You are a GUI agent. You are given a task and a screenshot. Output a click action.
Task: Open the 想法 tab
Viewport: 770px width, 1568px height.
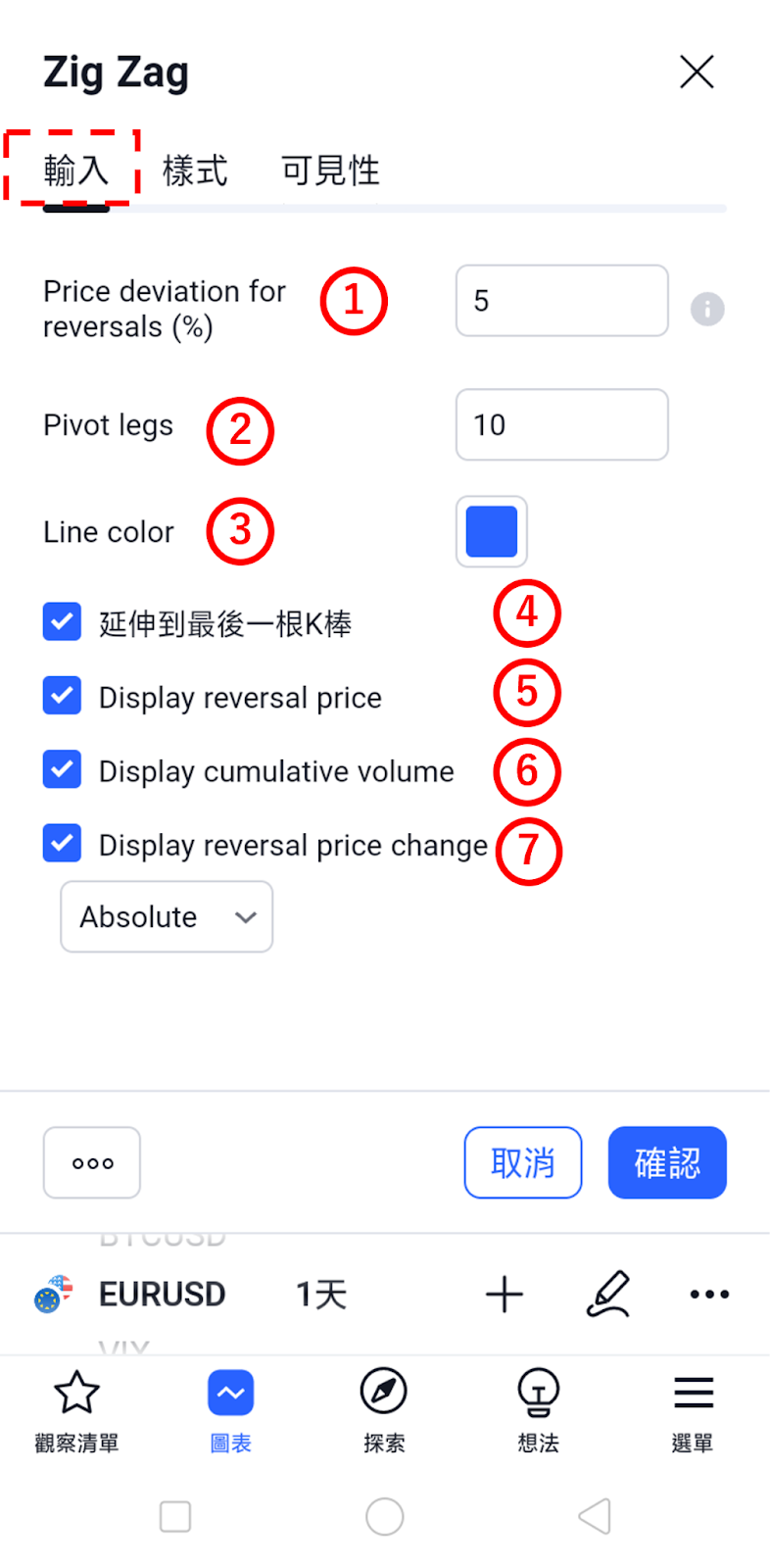(x=538, y=1411)
